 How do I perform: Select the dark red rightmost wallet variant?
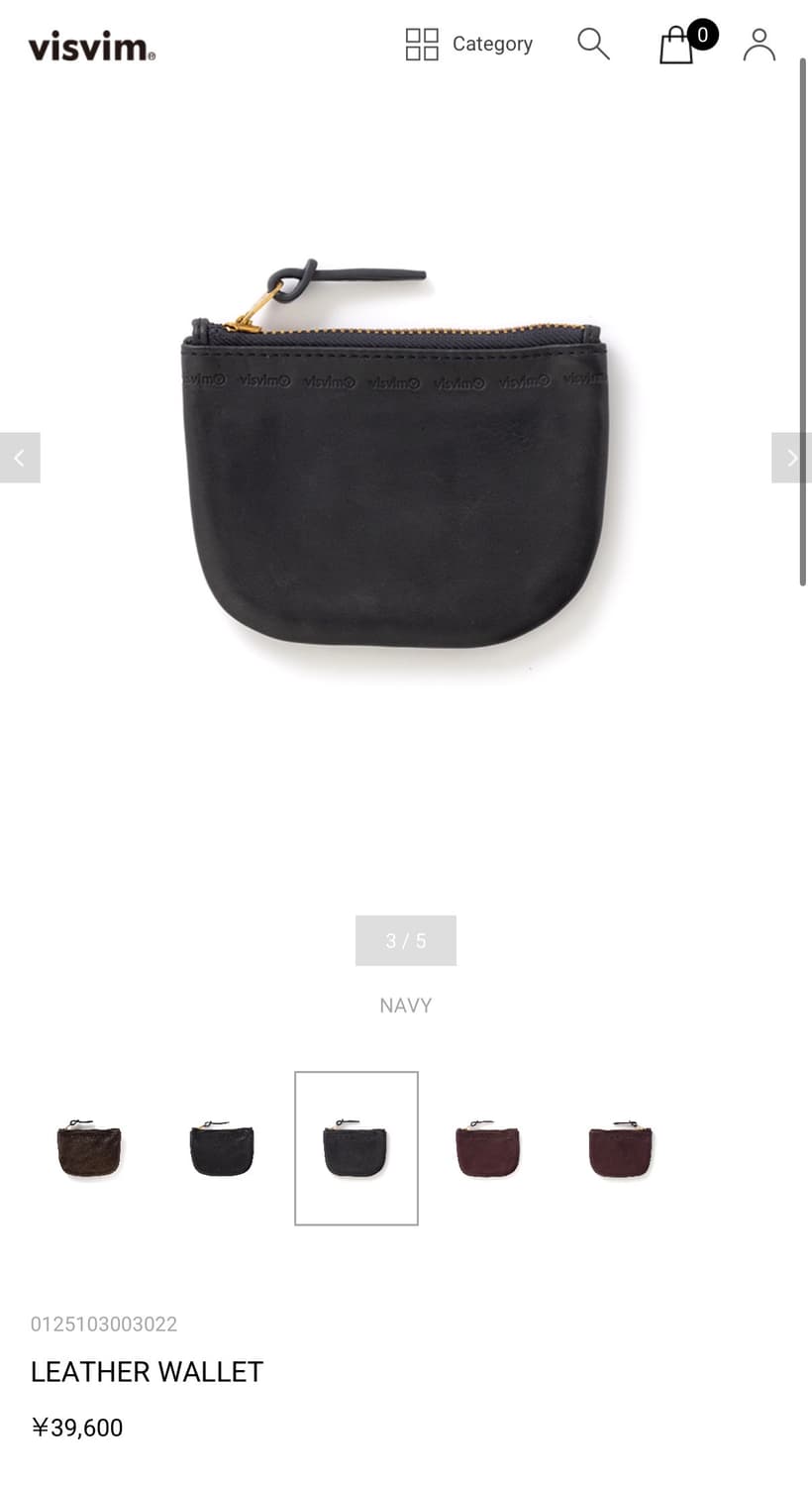[x=622, y=1147]
